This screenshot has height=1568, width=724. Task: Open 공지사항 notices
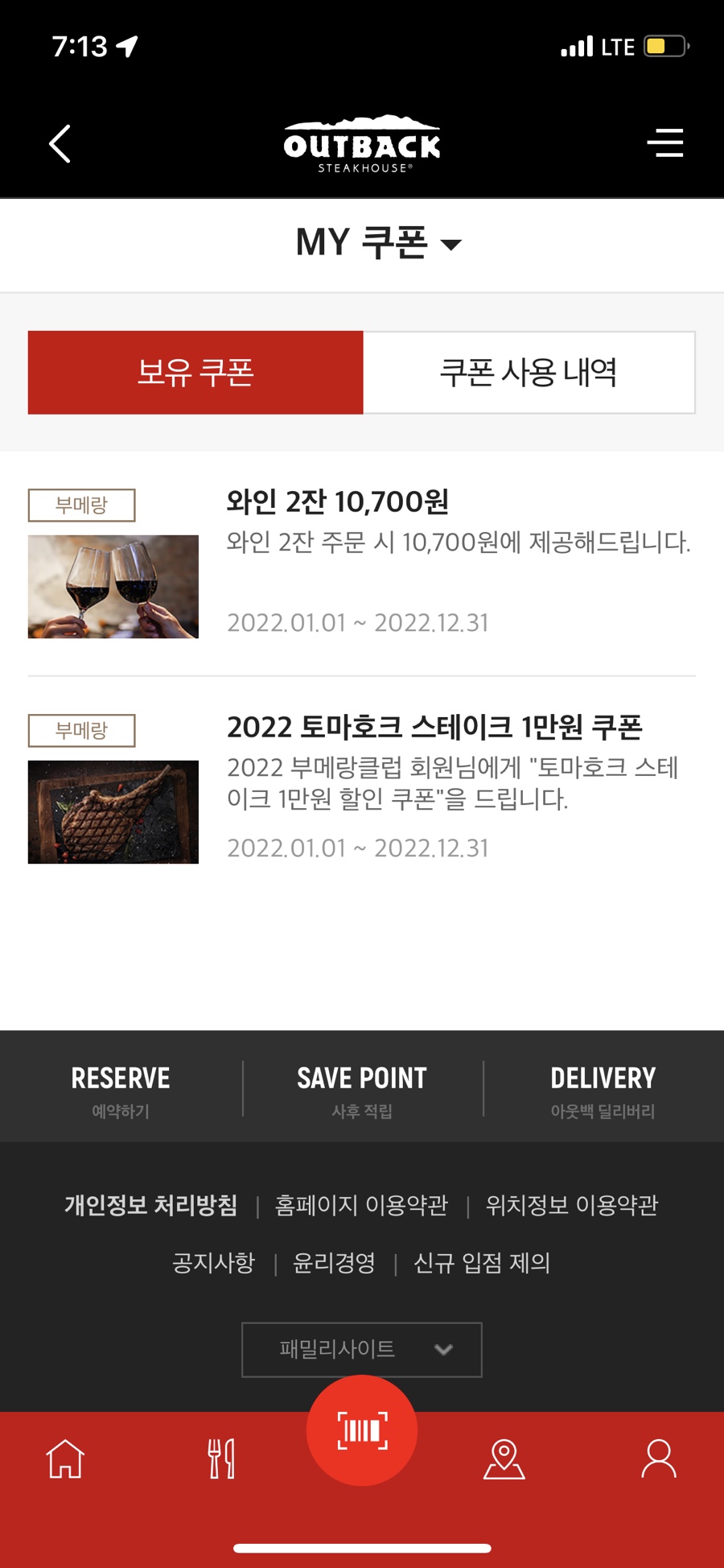pyautogui.click(x=213, y=1263)
